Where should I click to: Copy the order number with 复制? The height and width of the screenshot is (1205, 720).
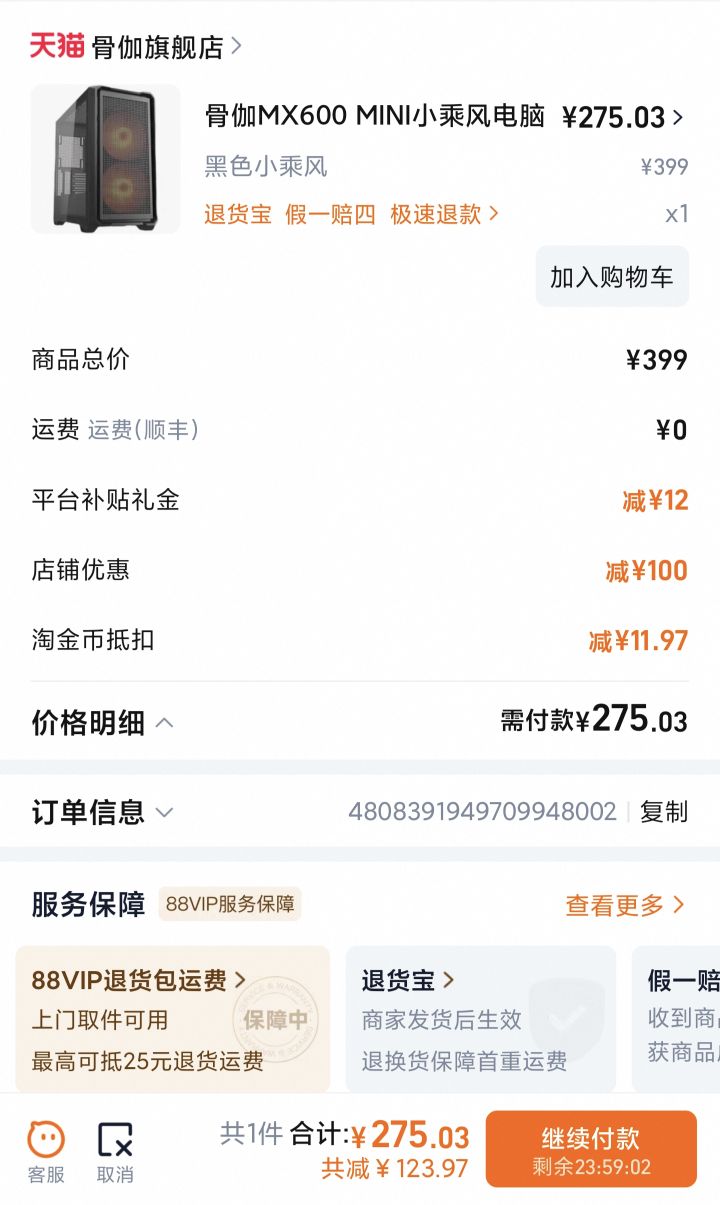pyautogui.click(x=664, y=812)
